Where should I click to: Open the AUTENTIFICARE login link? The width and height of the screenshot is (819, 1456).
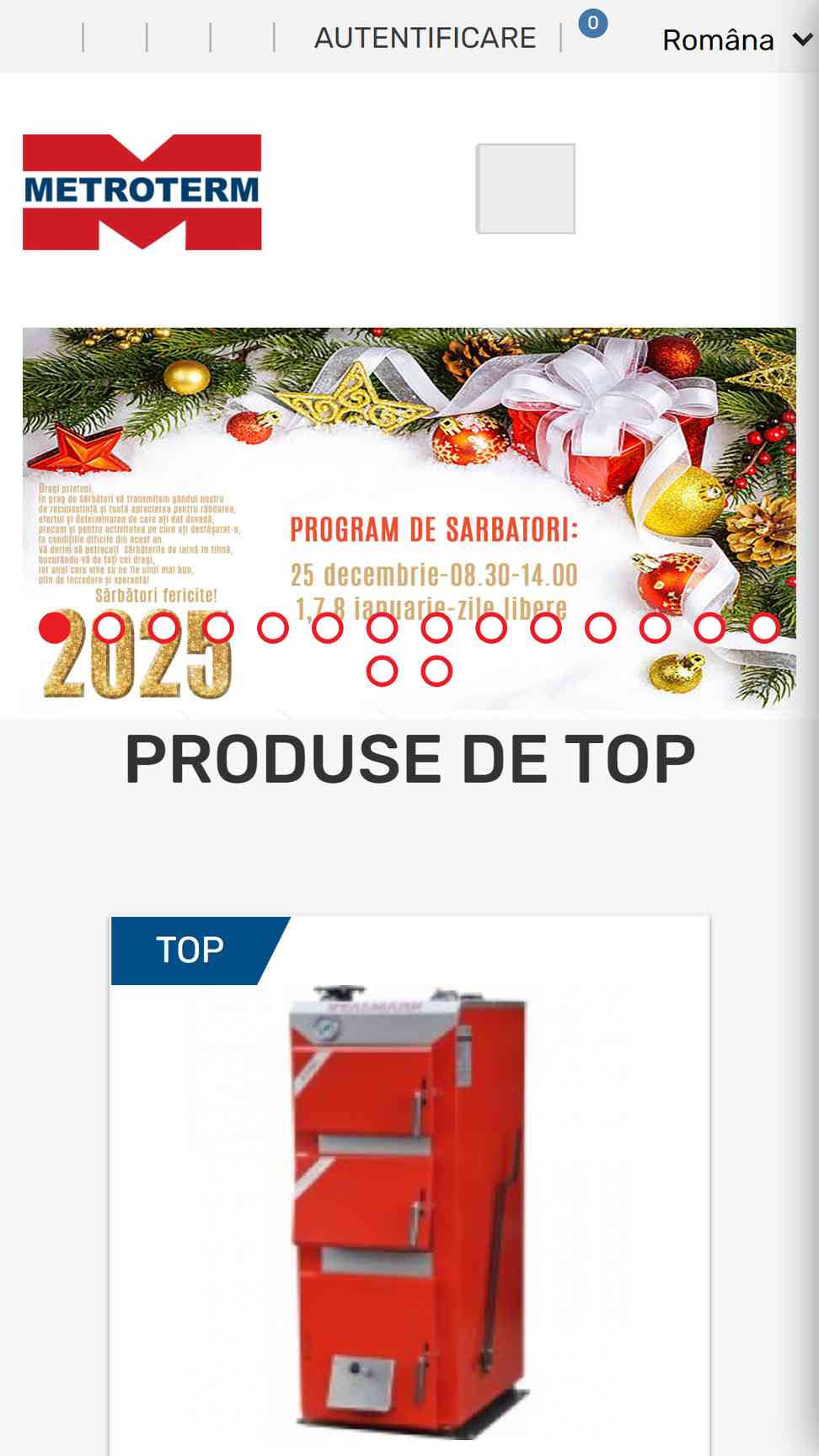click(x=425, y=38)
